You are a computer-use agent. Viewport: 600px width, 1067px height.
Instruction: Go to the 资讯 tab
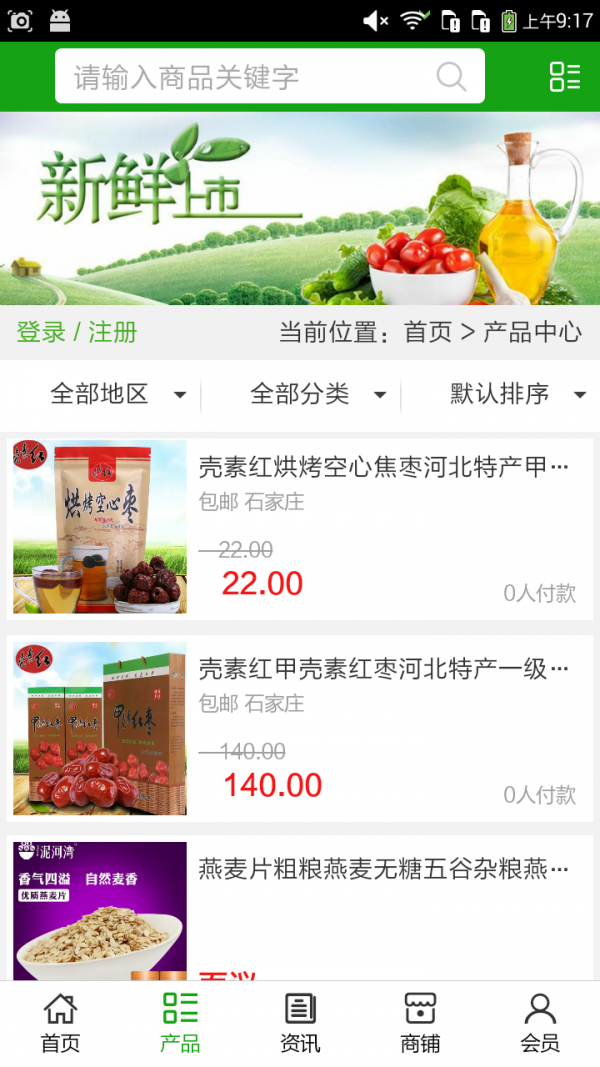click(x=300, y=1023)
